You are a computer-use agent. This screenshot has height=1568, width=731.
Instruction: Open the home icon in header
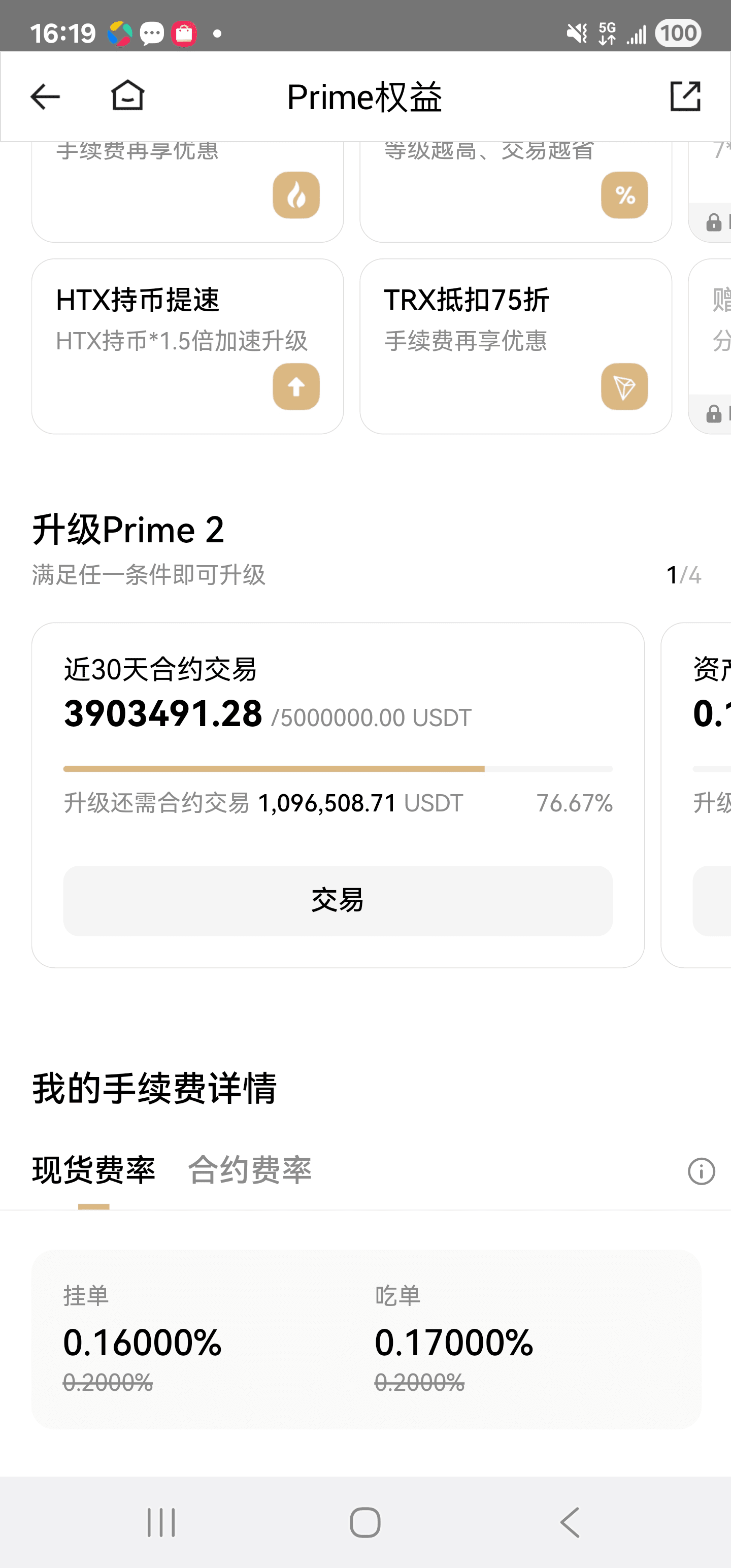[x=128, y=95]
